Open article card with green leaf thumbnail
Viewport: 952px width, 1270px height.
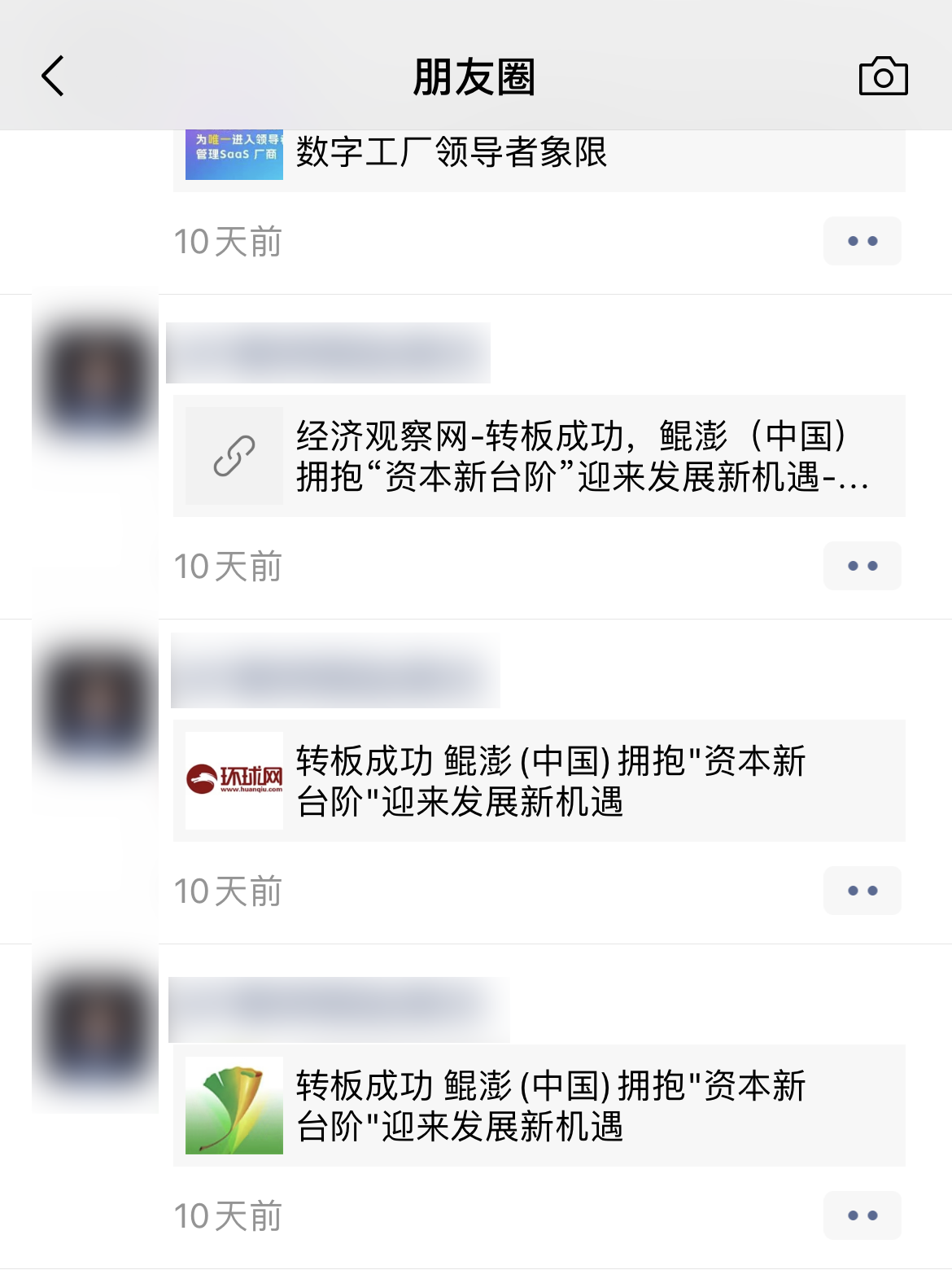click(539, 1106)
